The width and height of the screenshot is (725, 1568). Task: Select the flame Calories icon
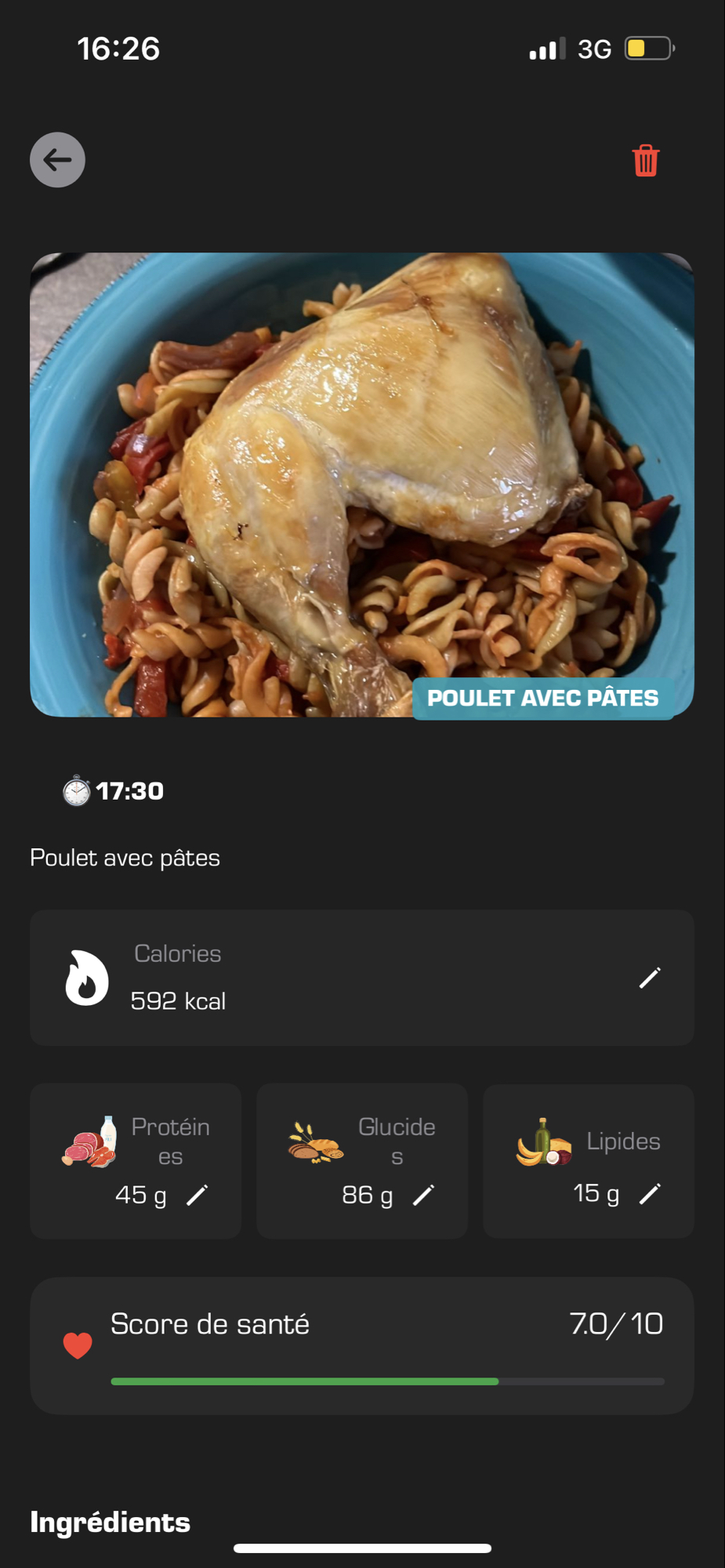coord(86,978)
